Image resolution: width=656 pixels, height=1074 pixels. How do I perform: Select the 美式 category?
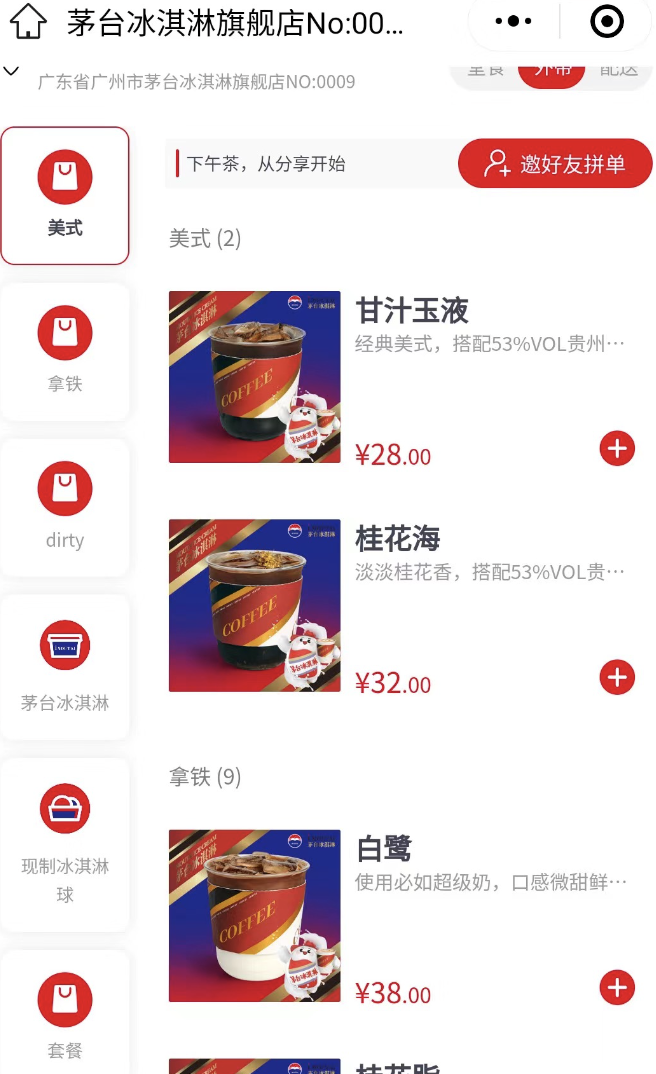(65, 195)
